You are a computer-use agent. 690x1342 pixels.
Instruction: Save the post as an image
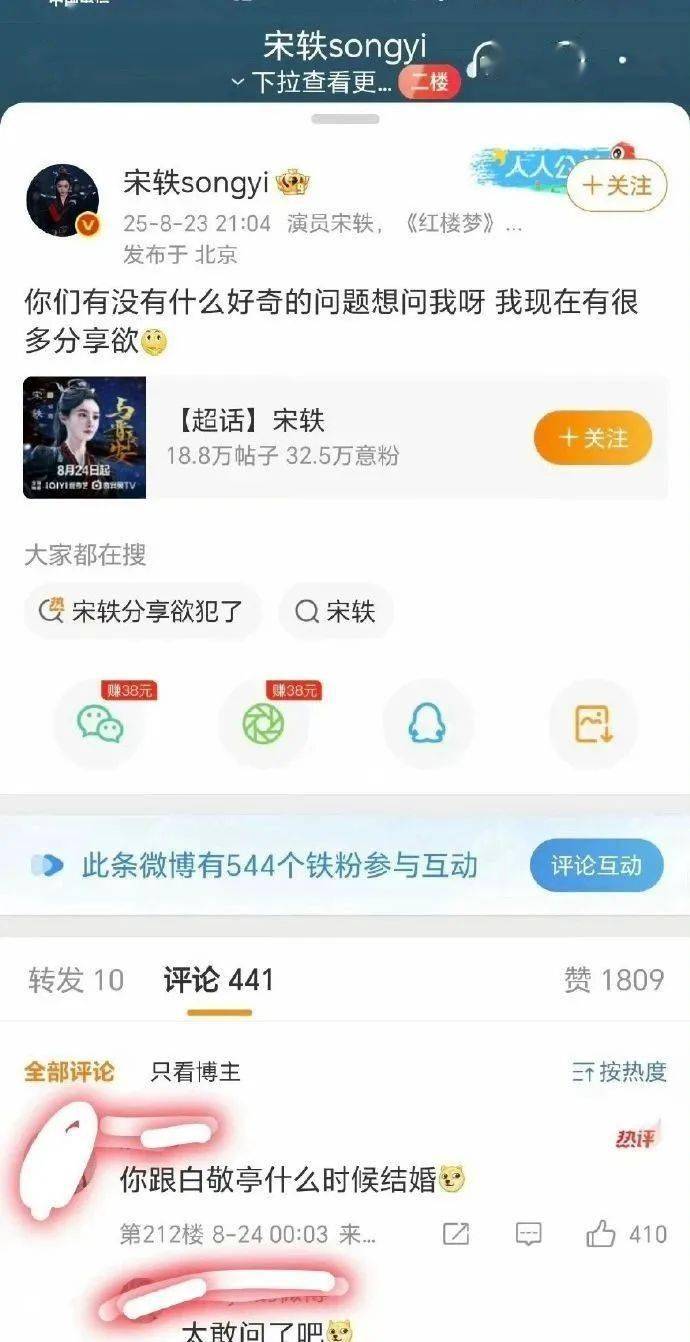pyautogui.click(x=593, y=724)
